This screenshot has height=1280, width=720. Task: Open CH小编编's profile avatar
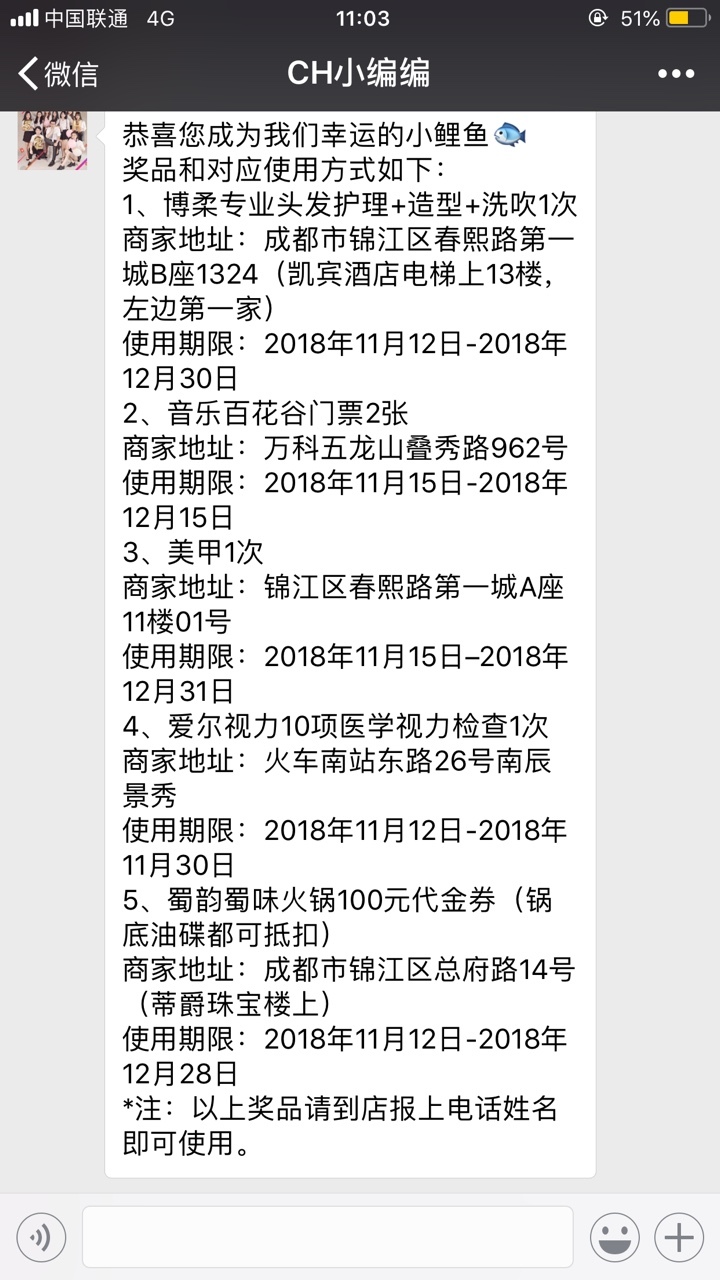tap(52, 139)
